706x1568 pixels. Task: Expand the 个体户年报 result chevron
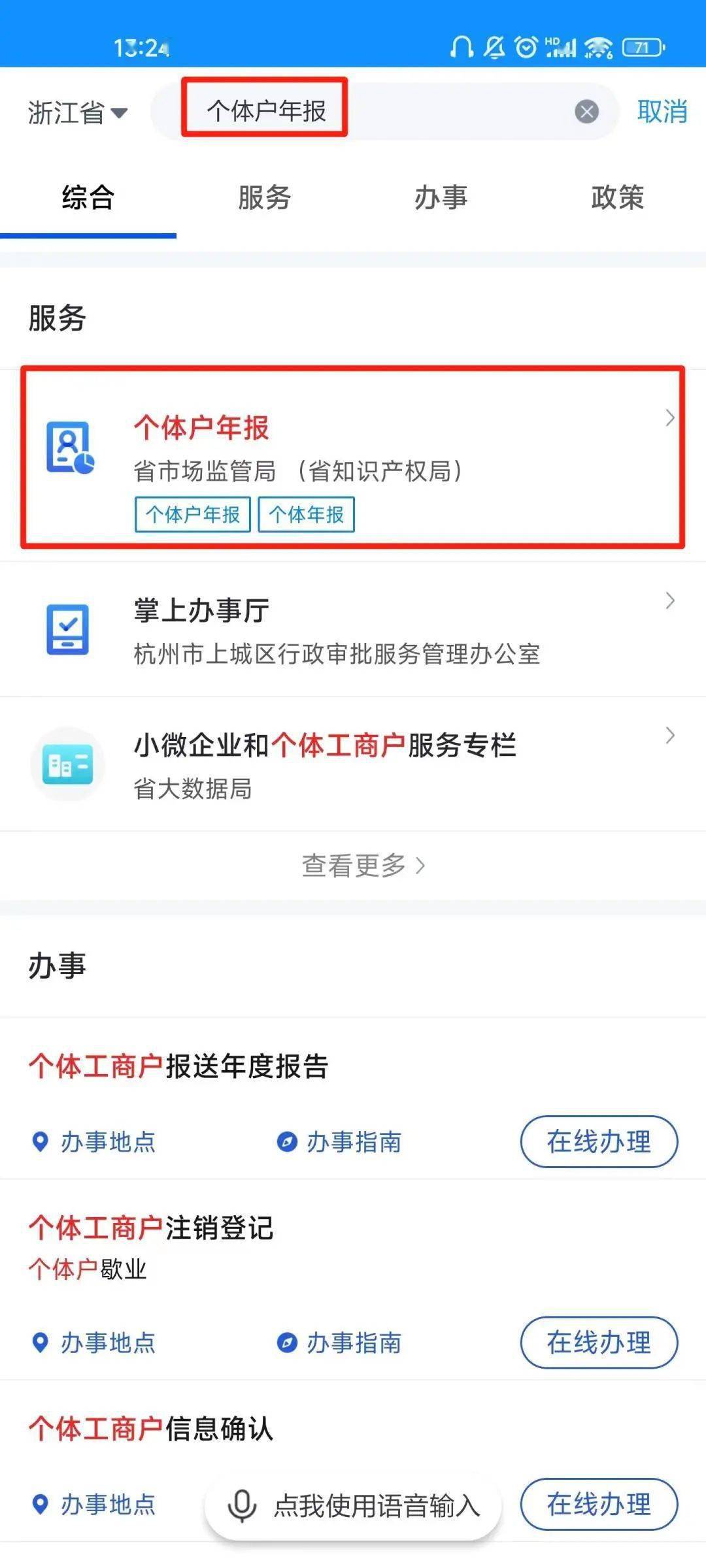coord(671,418)
